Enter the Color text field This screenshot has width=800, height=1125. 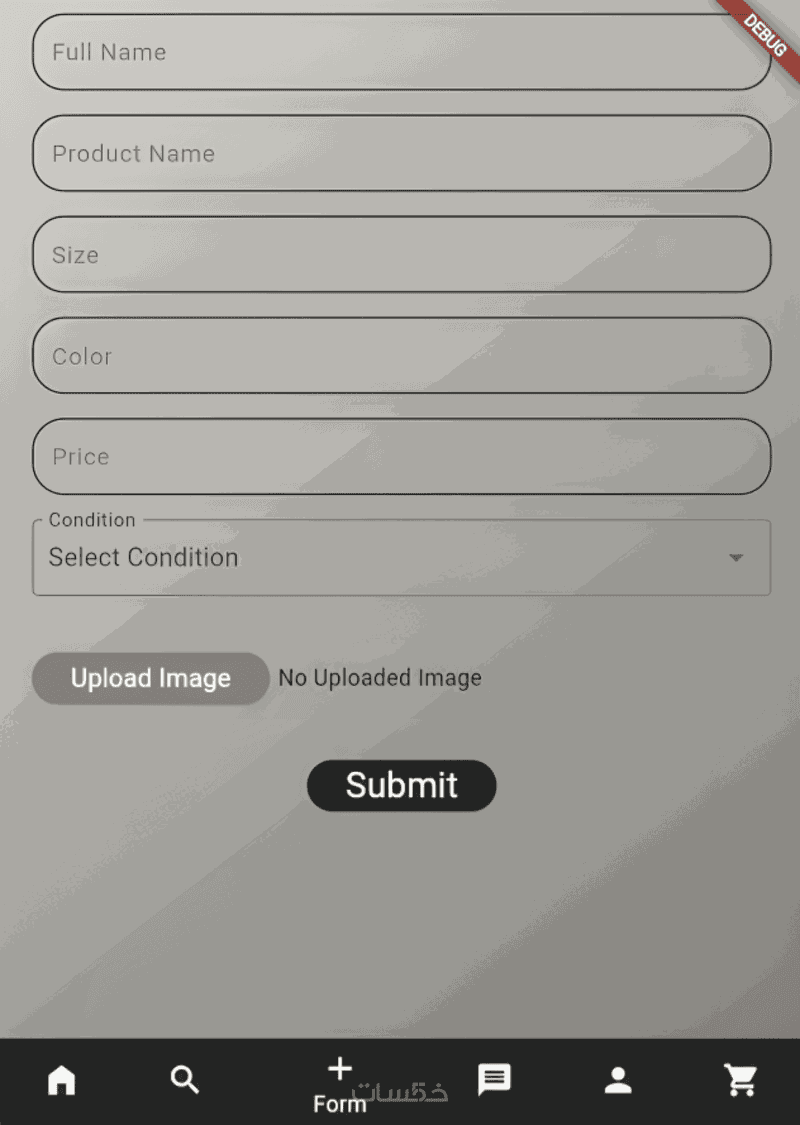point(401,355)
